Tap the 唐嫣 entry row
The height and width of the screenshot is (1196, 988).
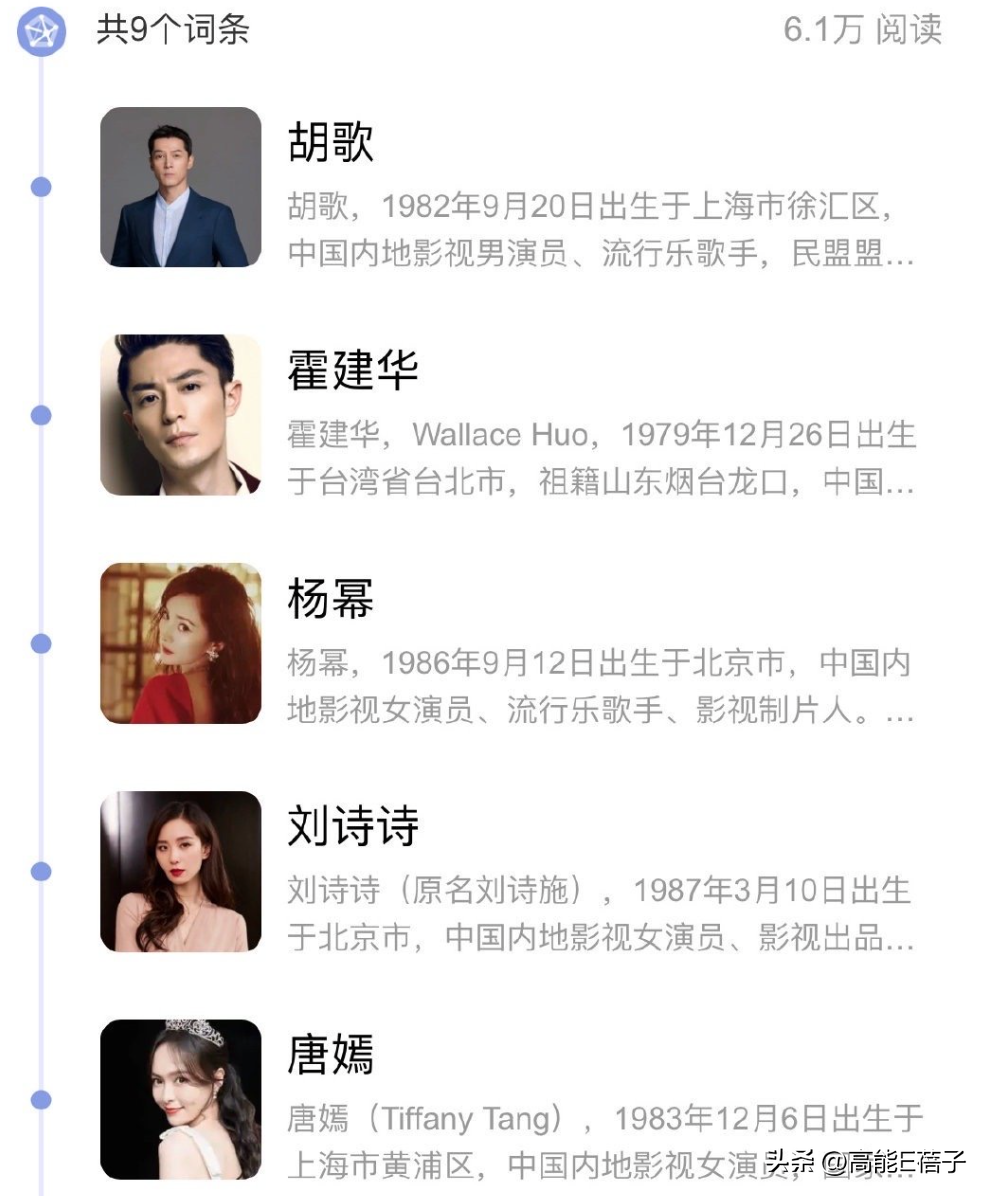click(330, 1055)
